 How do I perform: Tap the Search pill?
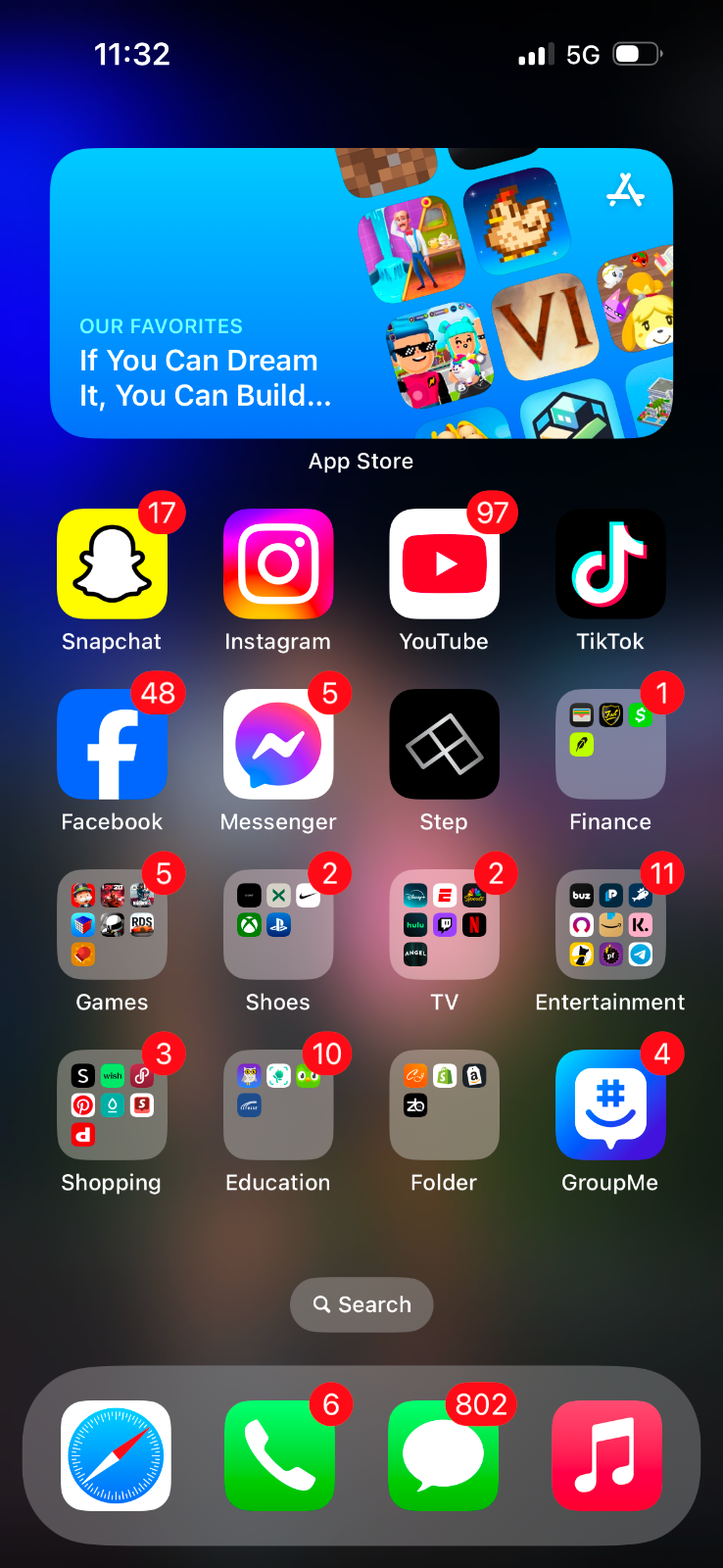pos(361,1304)
